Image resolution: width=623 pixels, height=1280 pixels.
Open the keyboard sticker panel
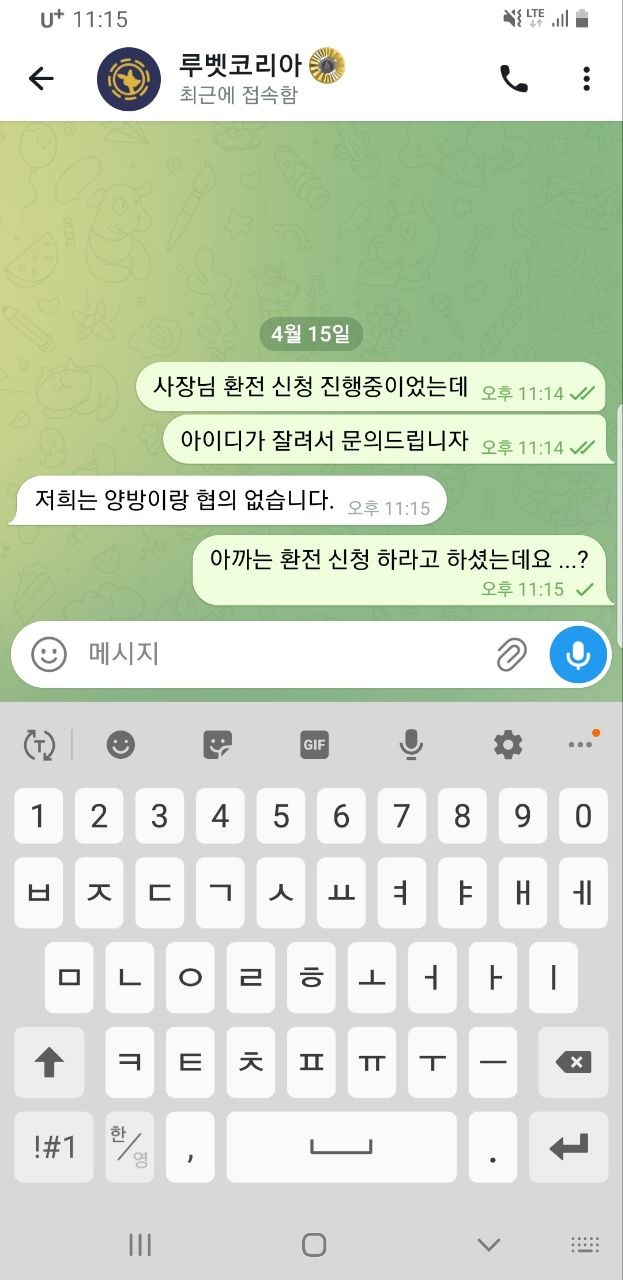(x=217, y=744)
